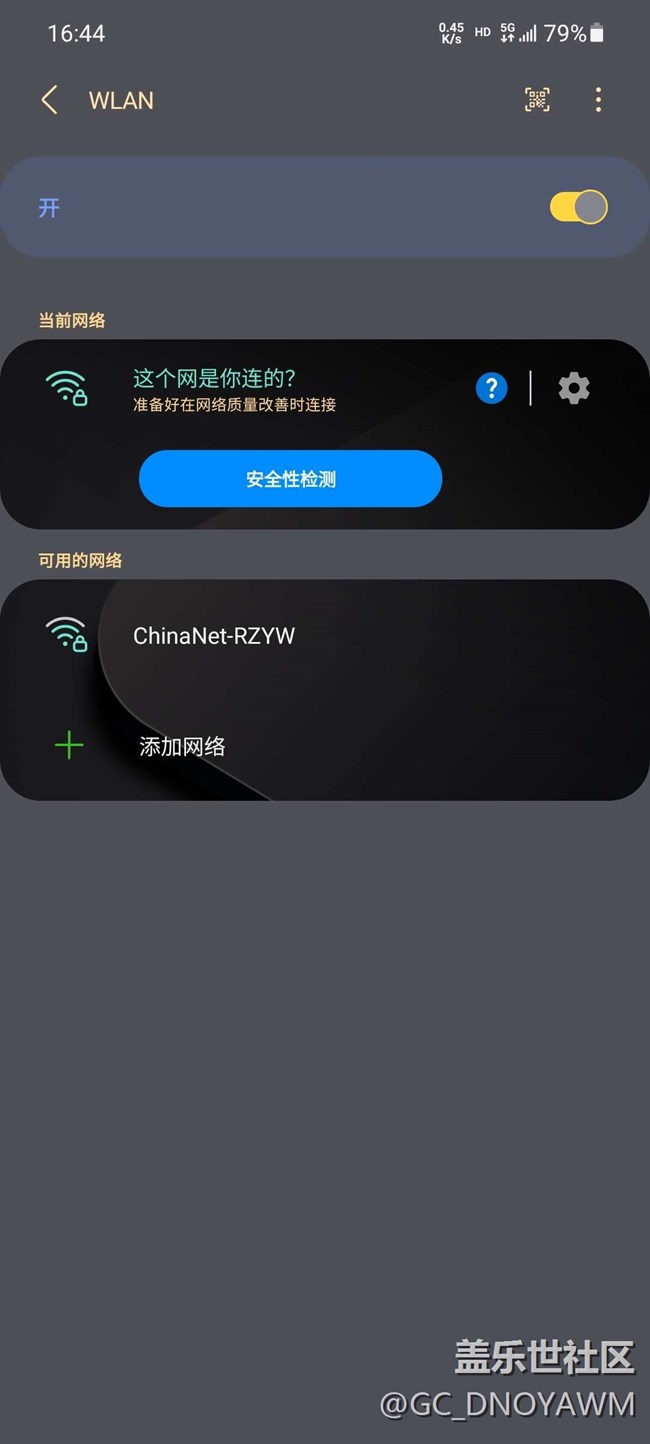This screenshot has width=650, height=1444.
Task: Select 添加网络 to add a network
Action: (325, 746)
